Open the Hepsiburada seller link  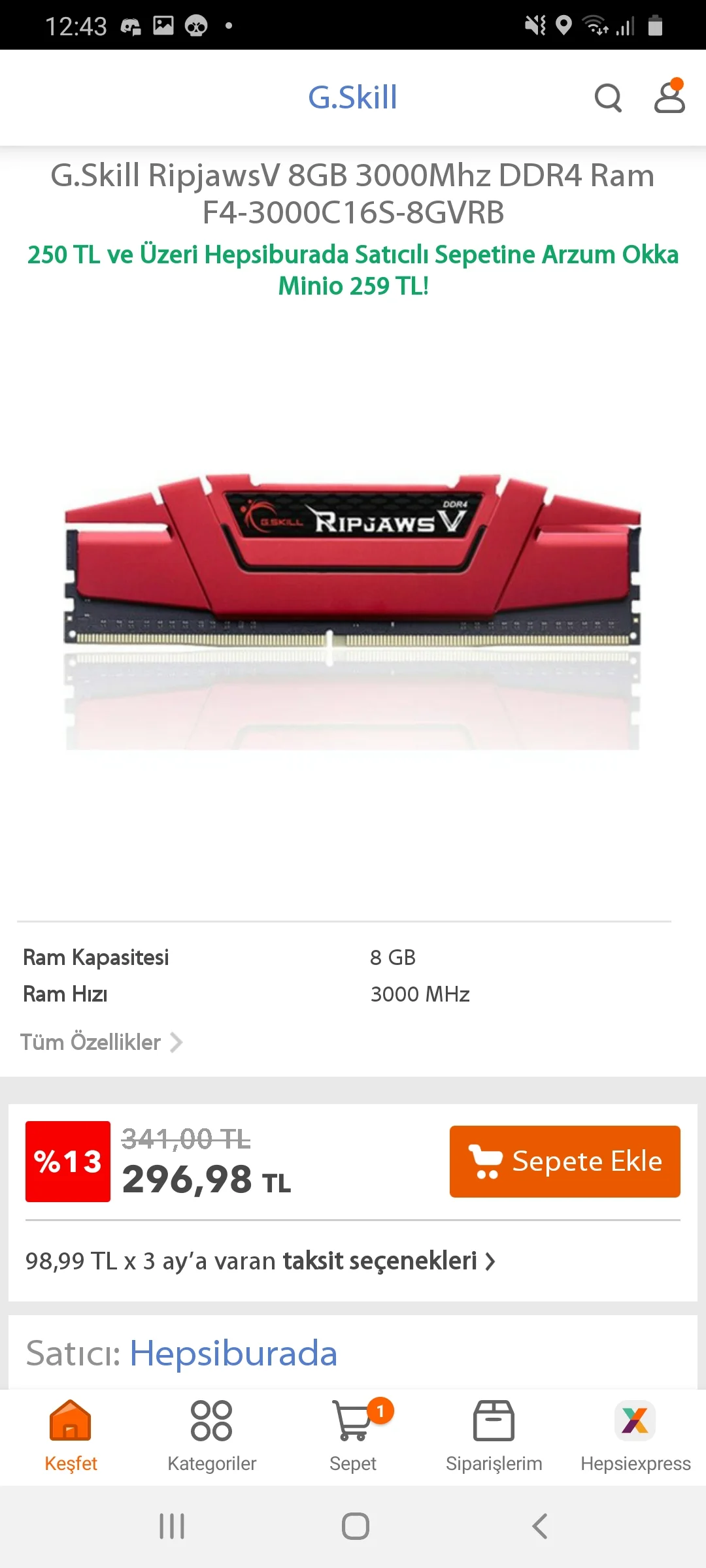(233, 1352)
